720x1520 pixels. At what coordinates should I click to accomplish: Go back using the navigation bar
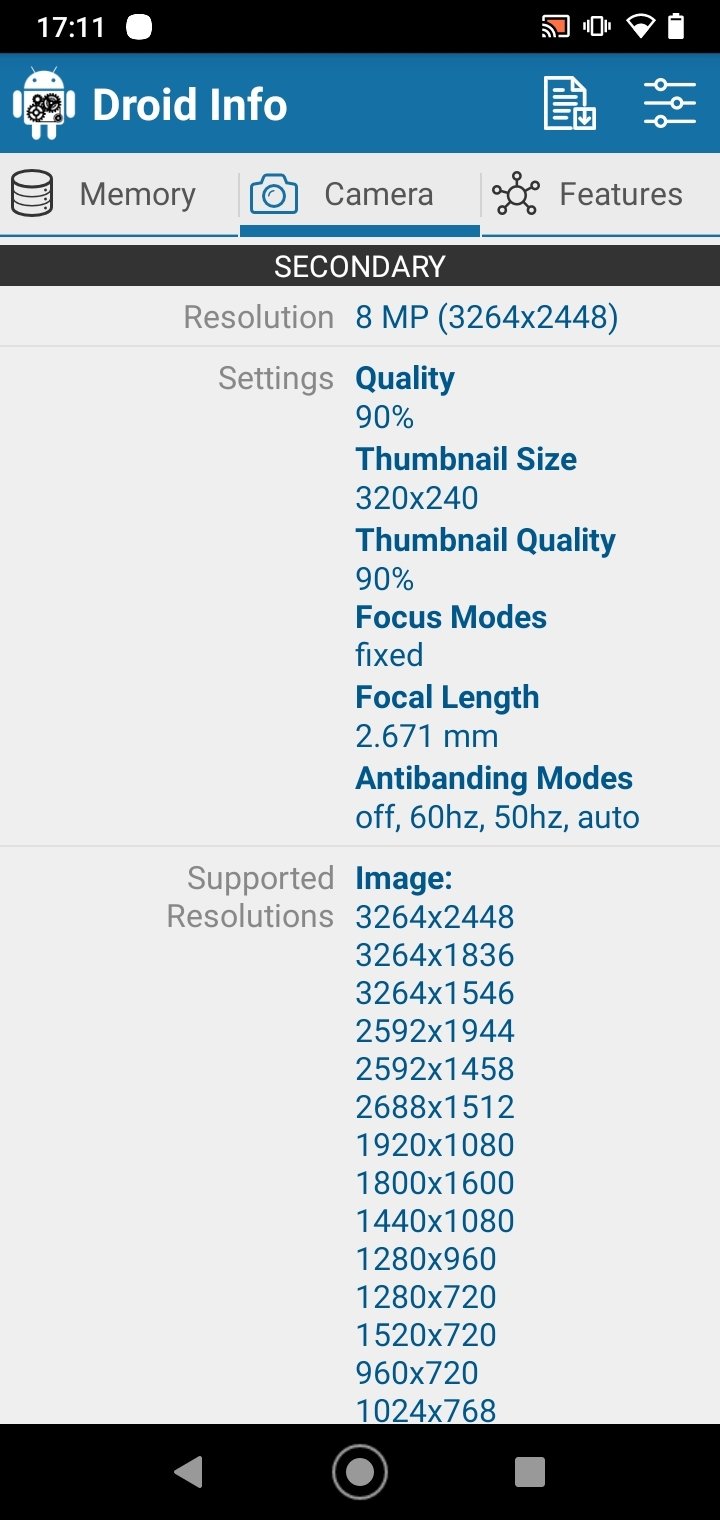click(x=188, y=1472)
